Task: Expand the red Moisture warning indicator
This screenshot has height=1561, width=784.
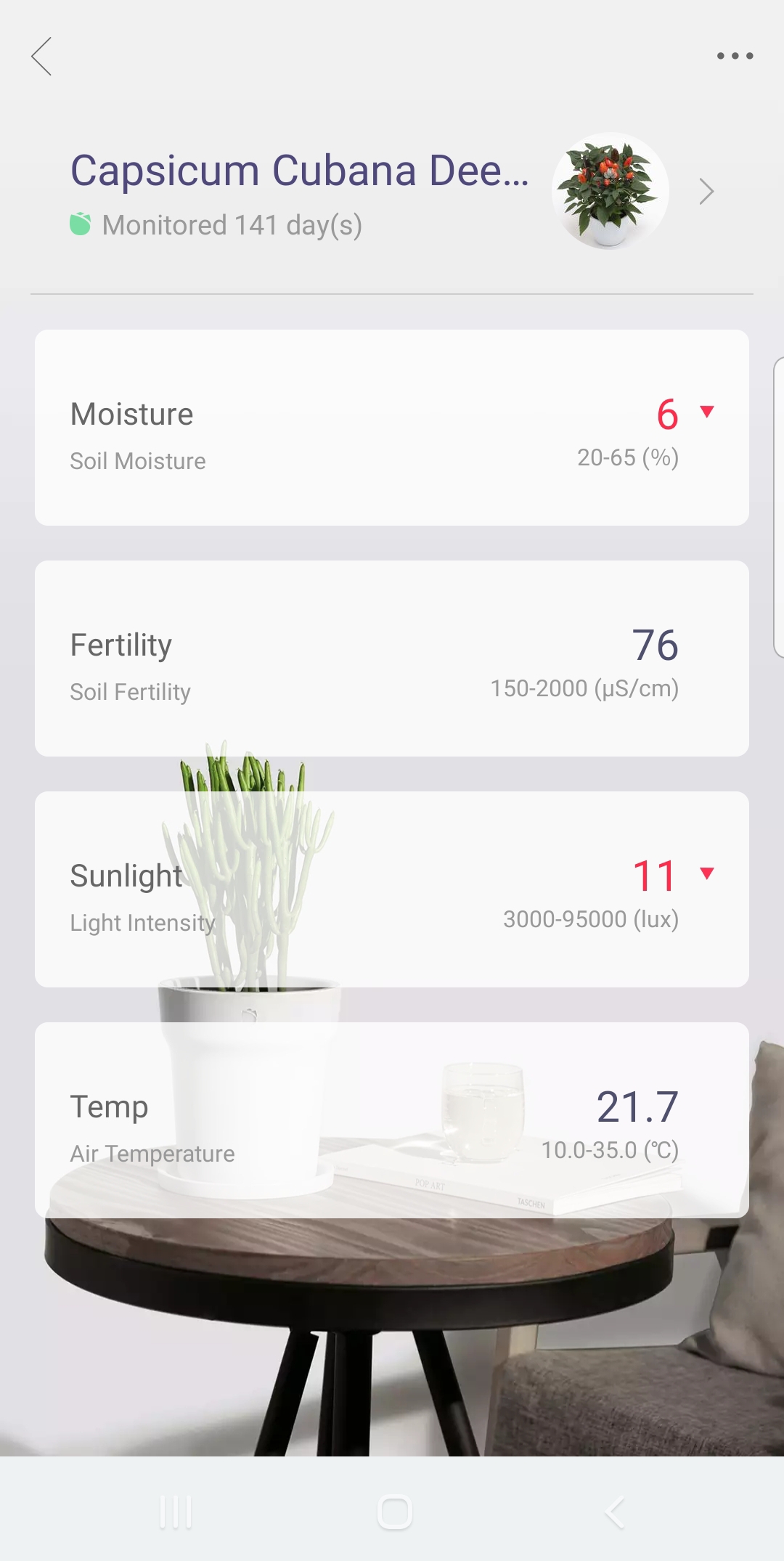Action: pyautogui.click(x=706, y=411)
